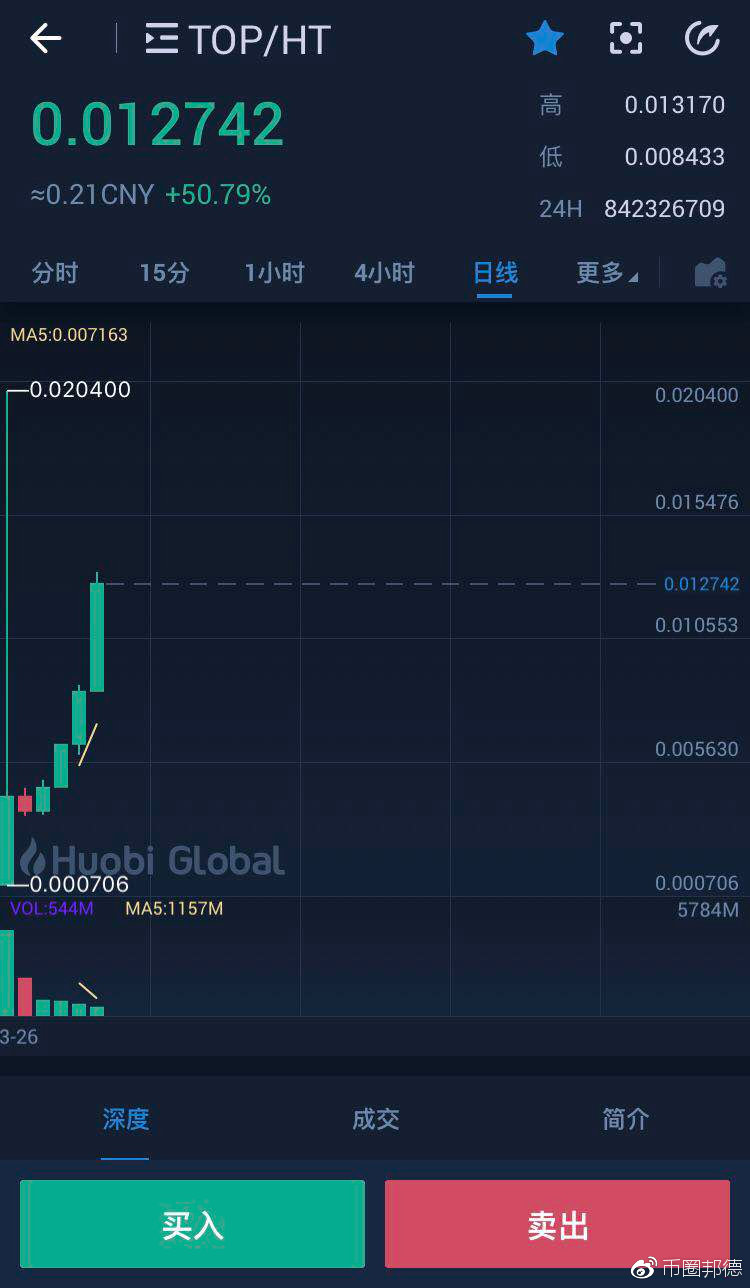Tap the green 买入 buy button

[x=192, y=1224]
